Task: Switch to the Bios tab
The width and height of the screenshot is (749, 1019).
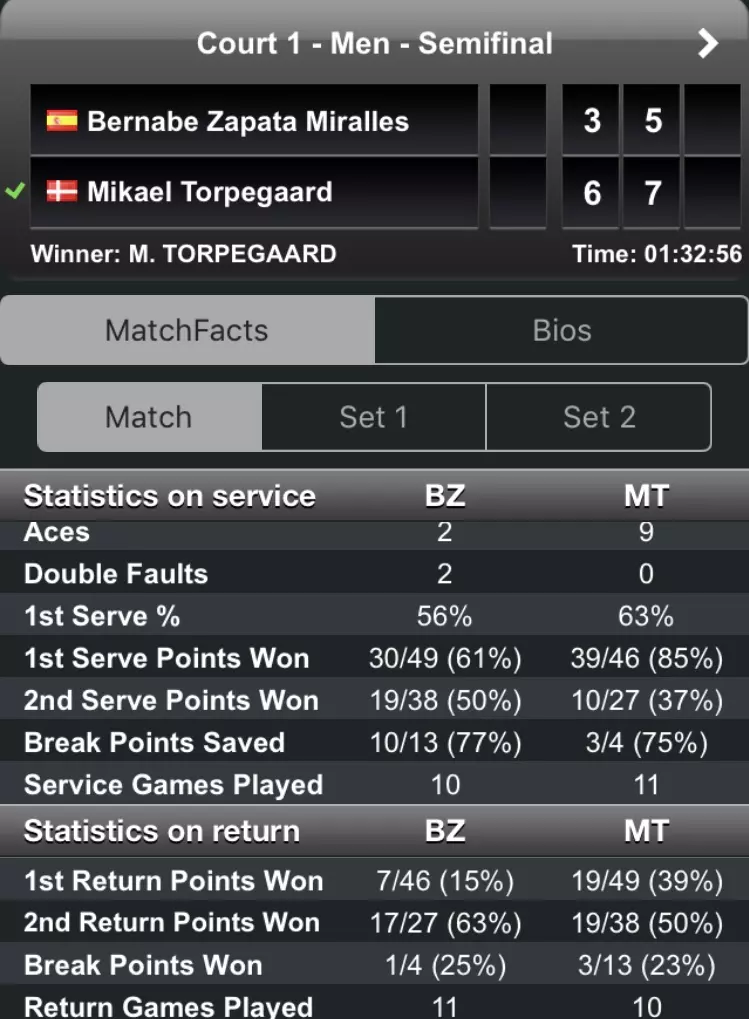Action: tap(560, 330)
